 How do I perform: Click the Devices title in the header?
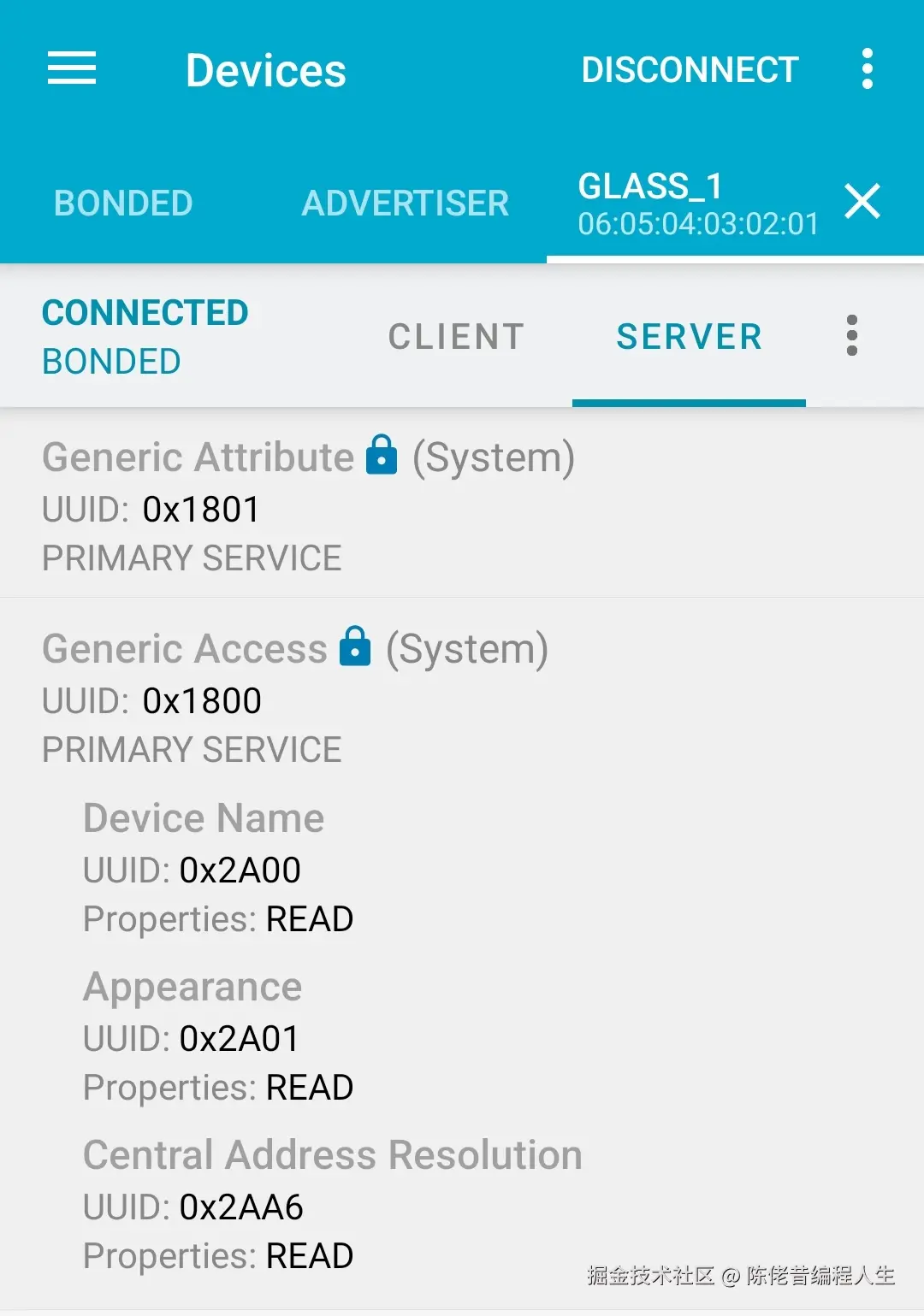click(x=265, y=70)
